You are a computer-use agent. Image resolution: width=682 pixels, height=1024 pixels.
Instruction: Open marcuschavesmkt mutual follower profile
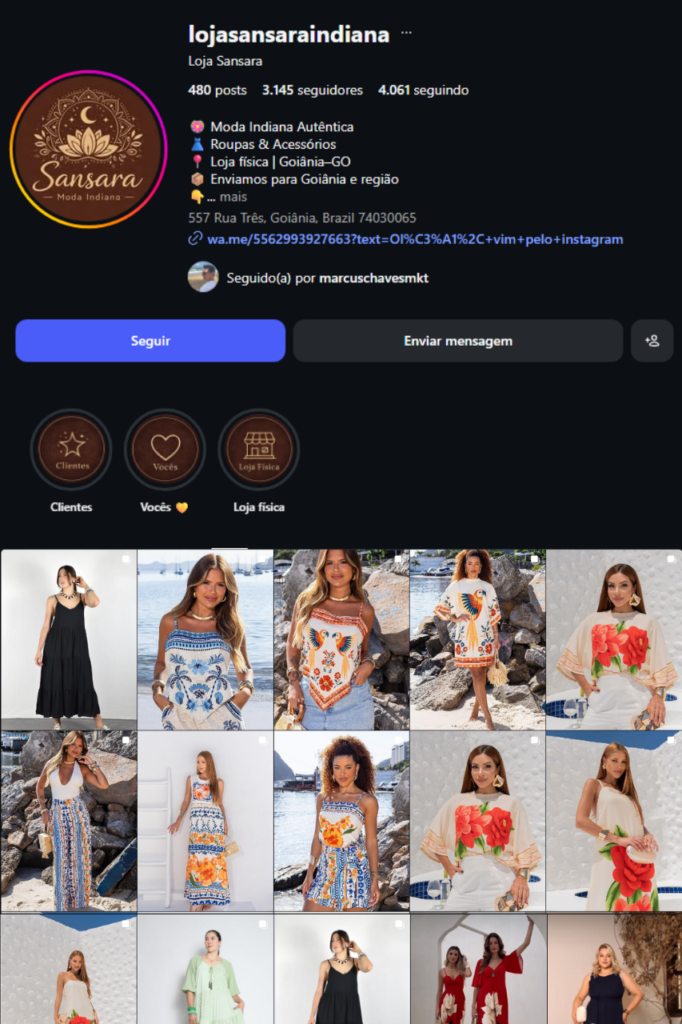pyautogui.click(x=373, y=277)
